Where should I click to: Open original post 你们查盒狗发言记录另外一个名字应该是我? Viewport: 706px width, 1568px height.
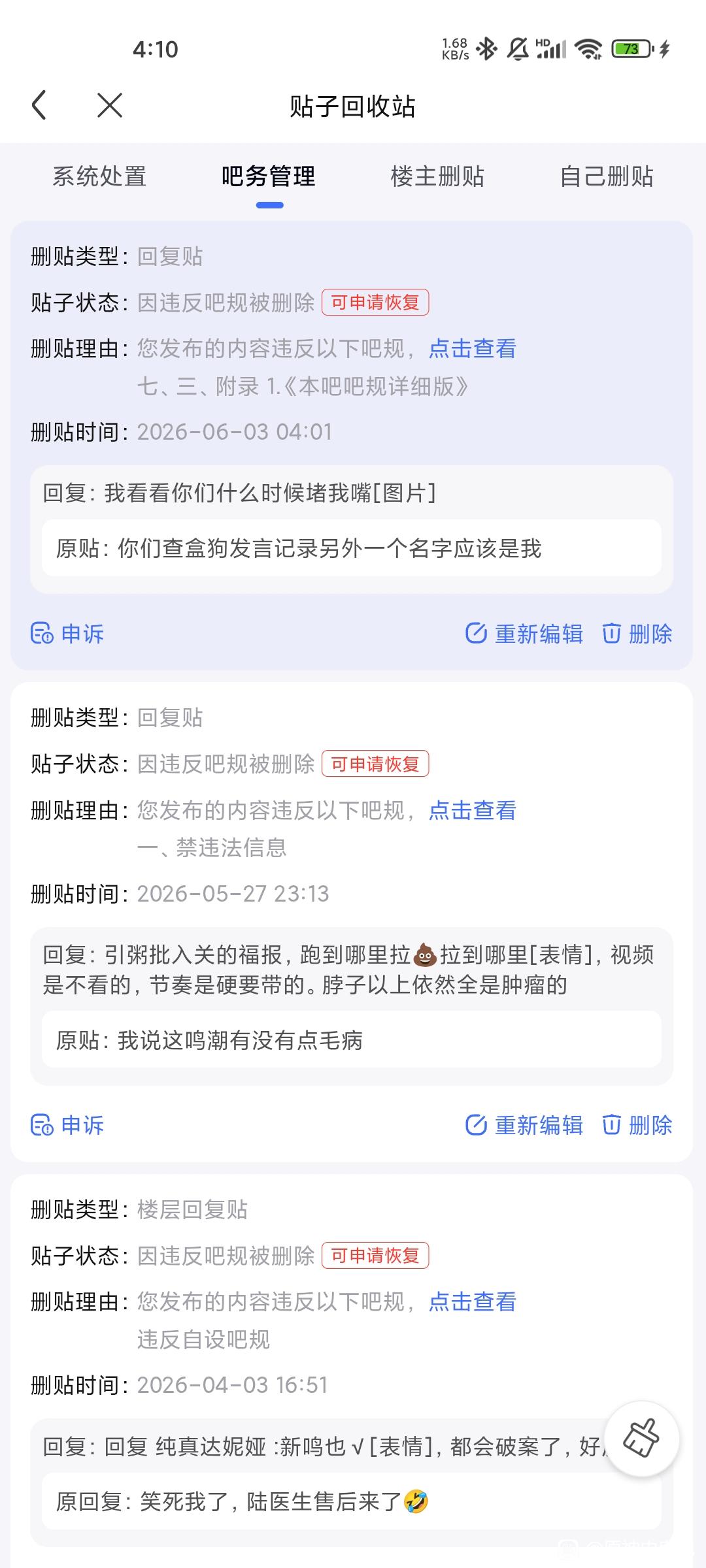point(352,548)
